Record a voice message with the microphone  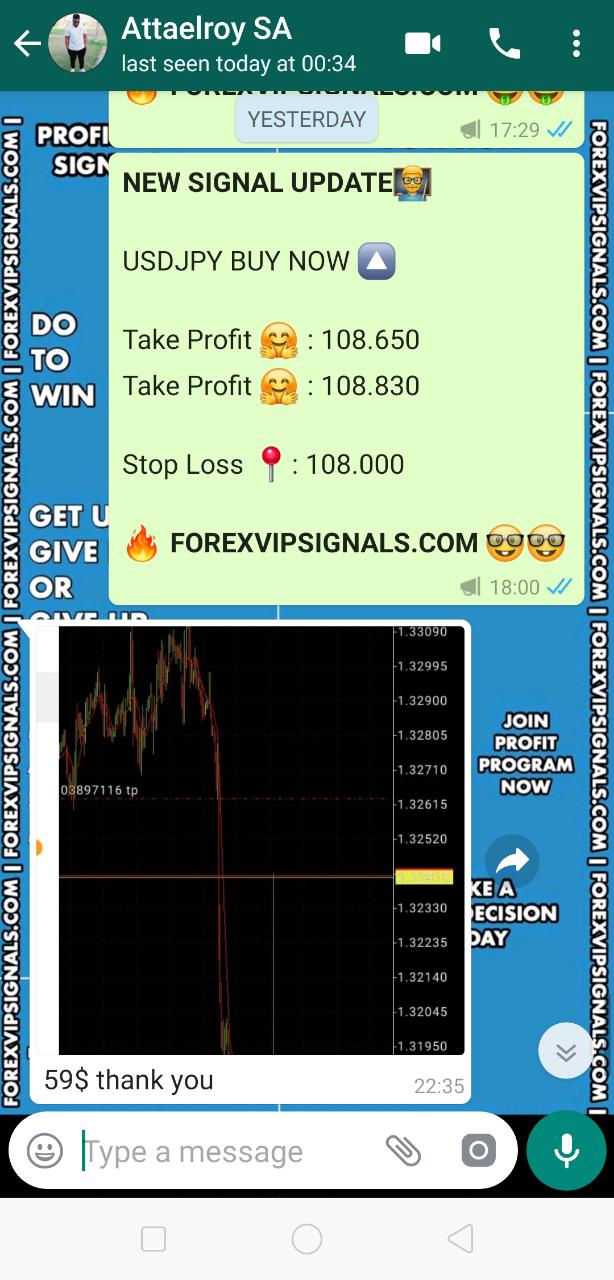pos(566,1151)
